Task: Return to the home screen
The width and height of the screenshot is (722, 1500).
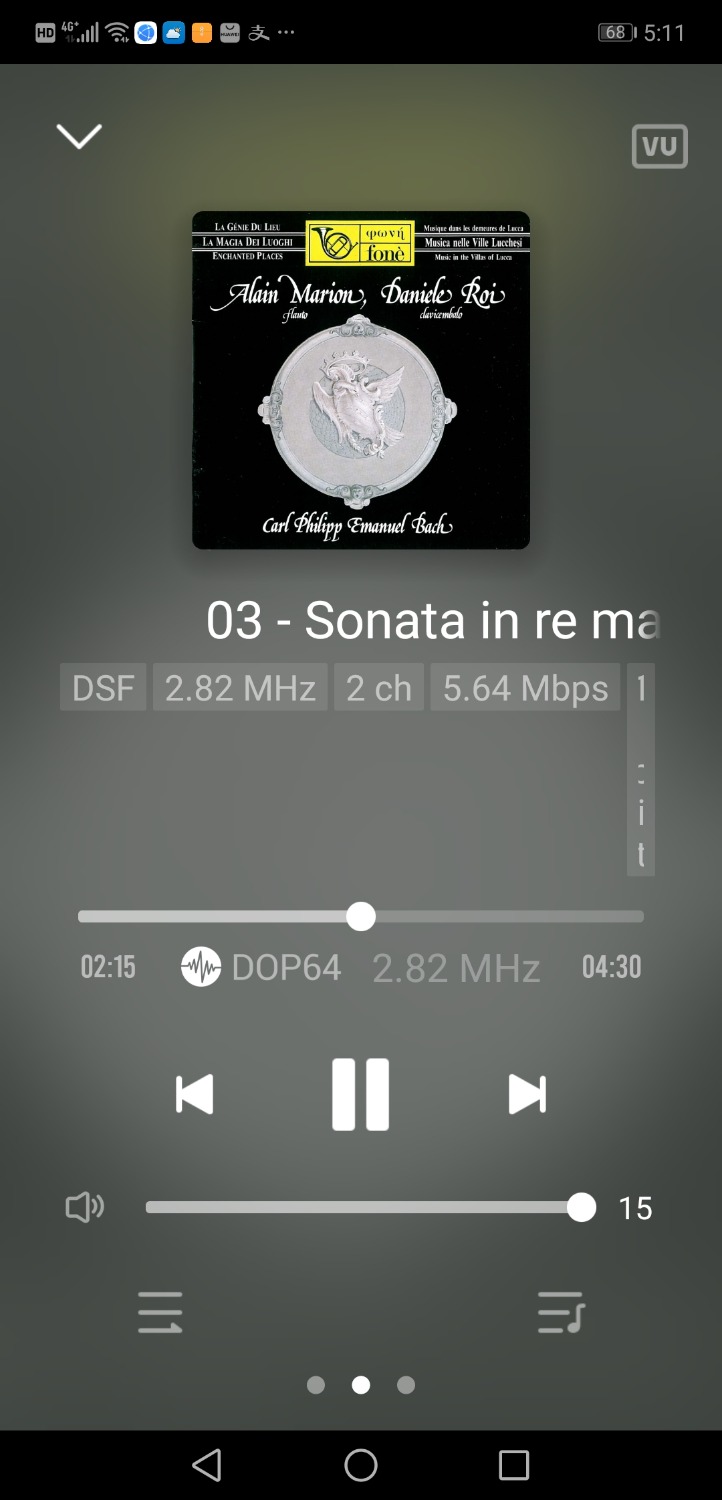Action: (361, 1465)
